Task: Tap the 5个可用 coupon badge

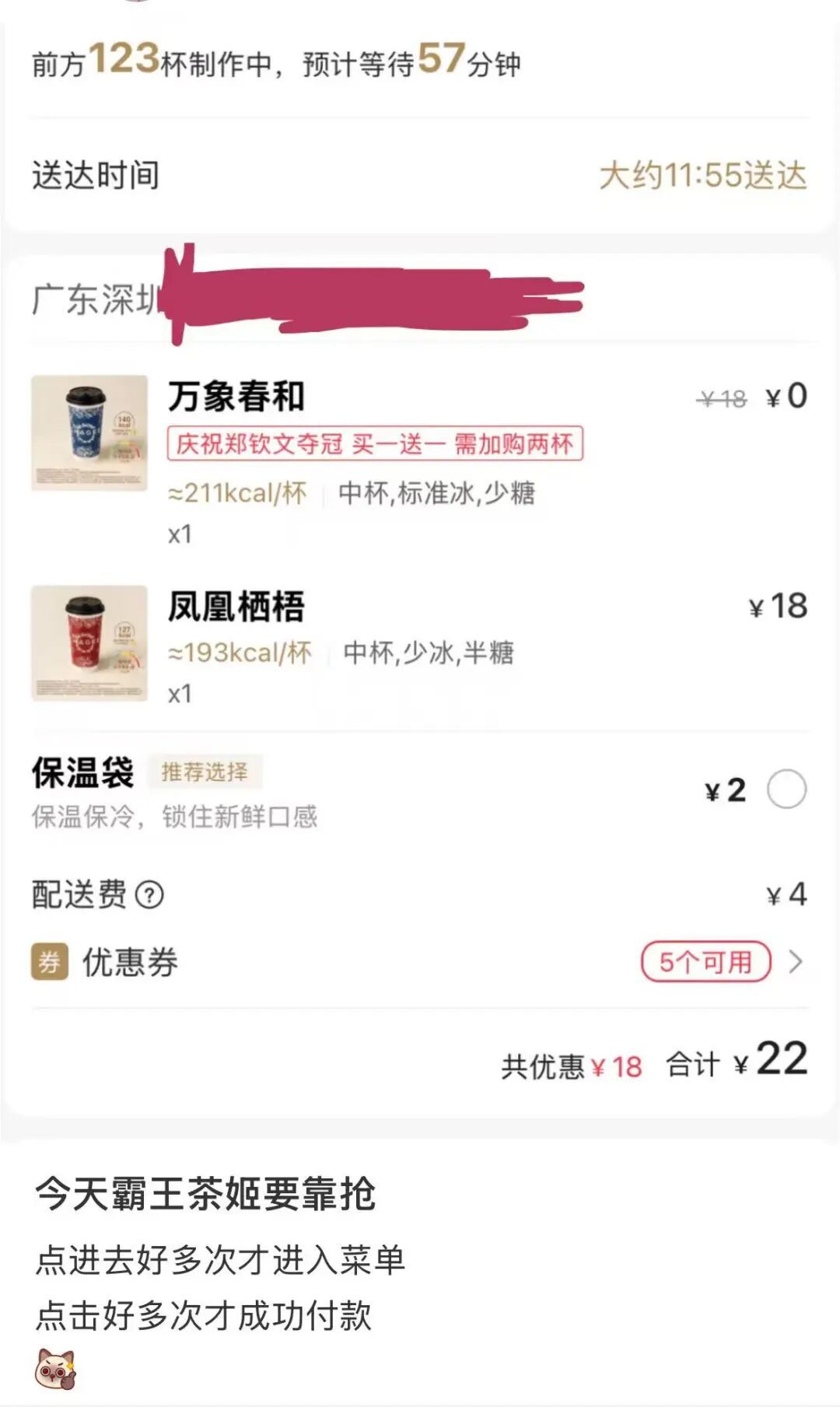Action: (706, 962)
